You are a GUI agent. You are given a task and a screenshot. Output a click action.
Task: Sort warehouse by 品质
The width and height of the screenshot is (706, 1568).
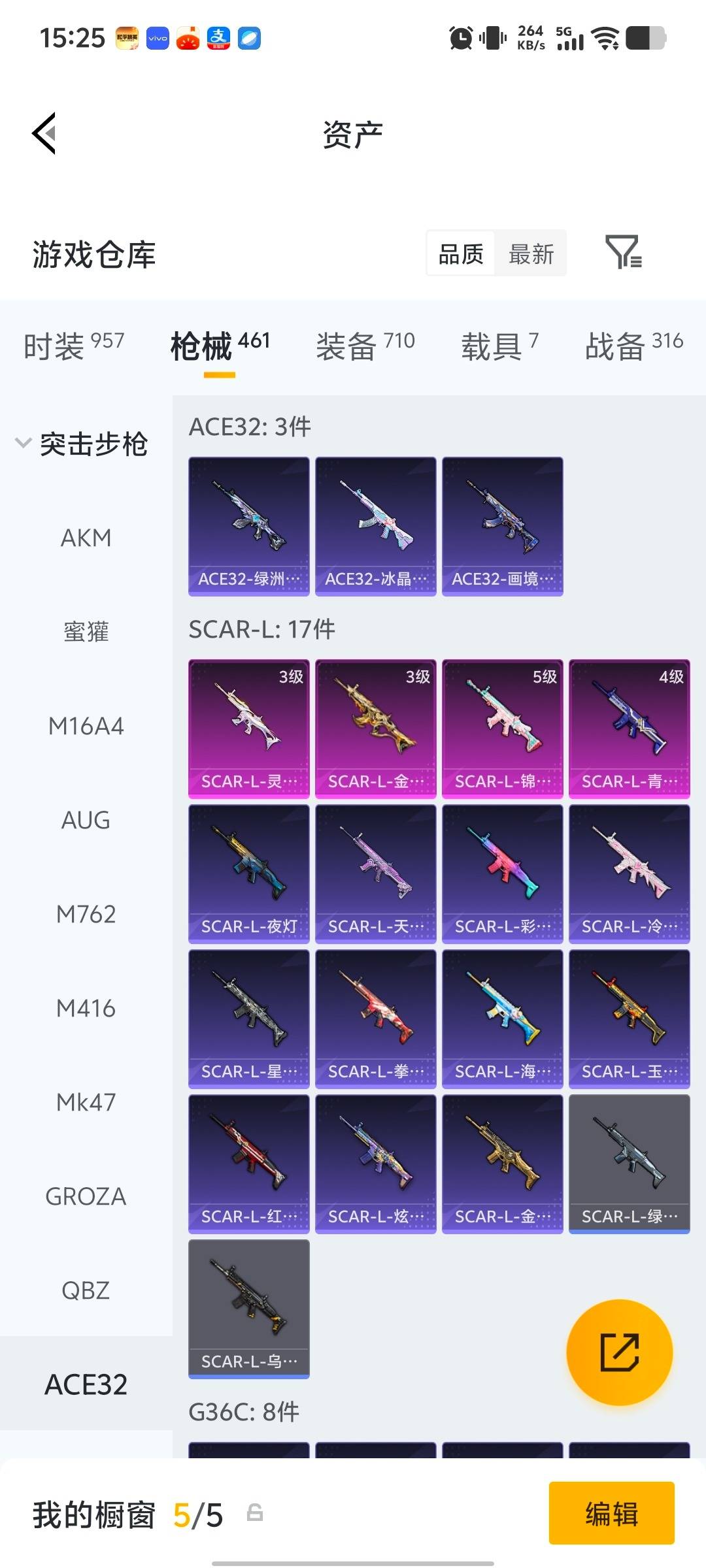461,253
